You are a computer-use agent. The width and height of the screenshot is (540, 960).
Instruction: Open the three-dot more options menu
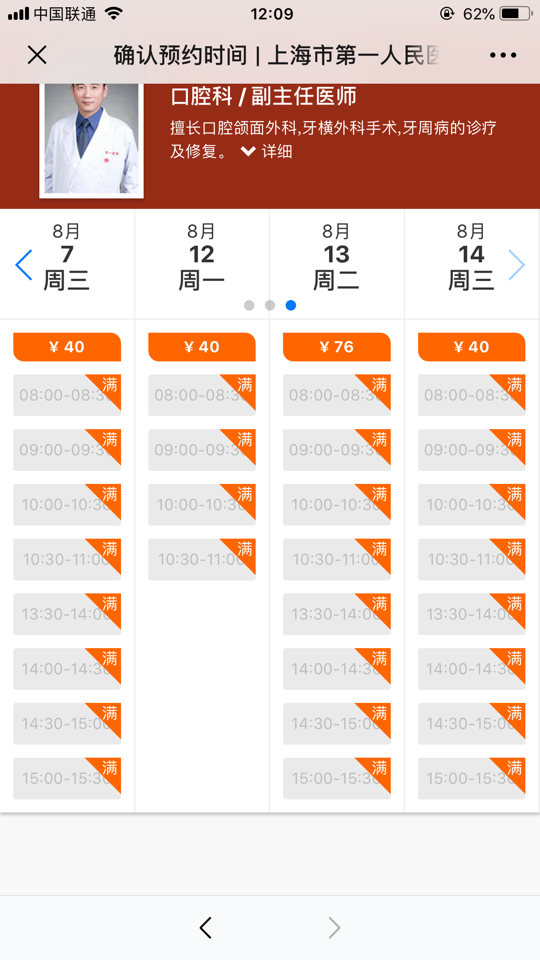503,56
